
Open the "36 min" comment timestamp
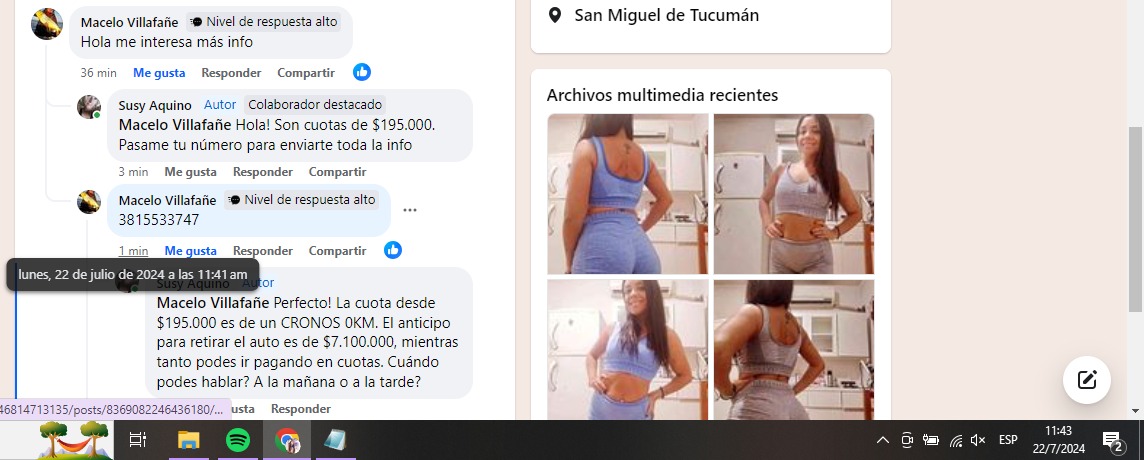pos(99,73)
